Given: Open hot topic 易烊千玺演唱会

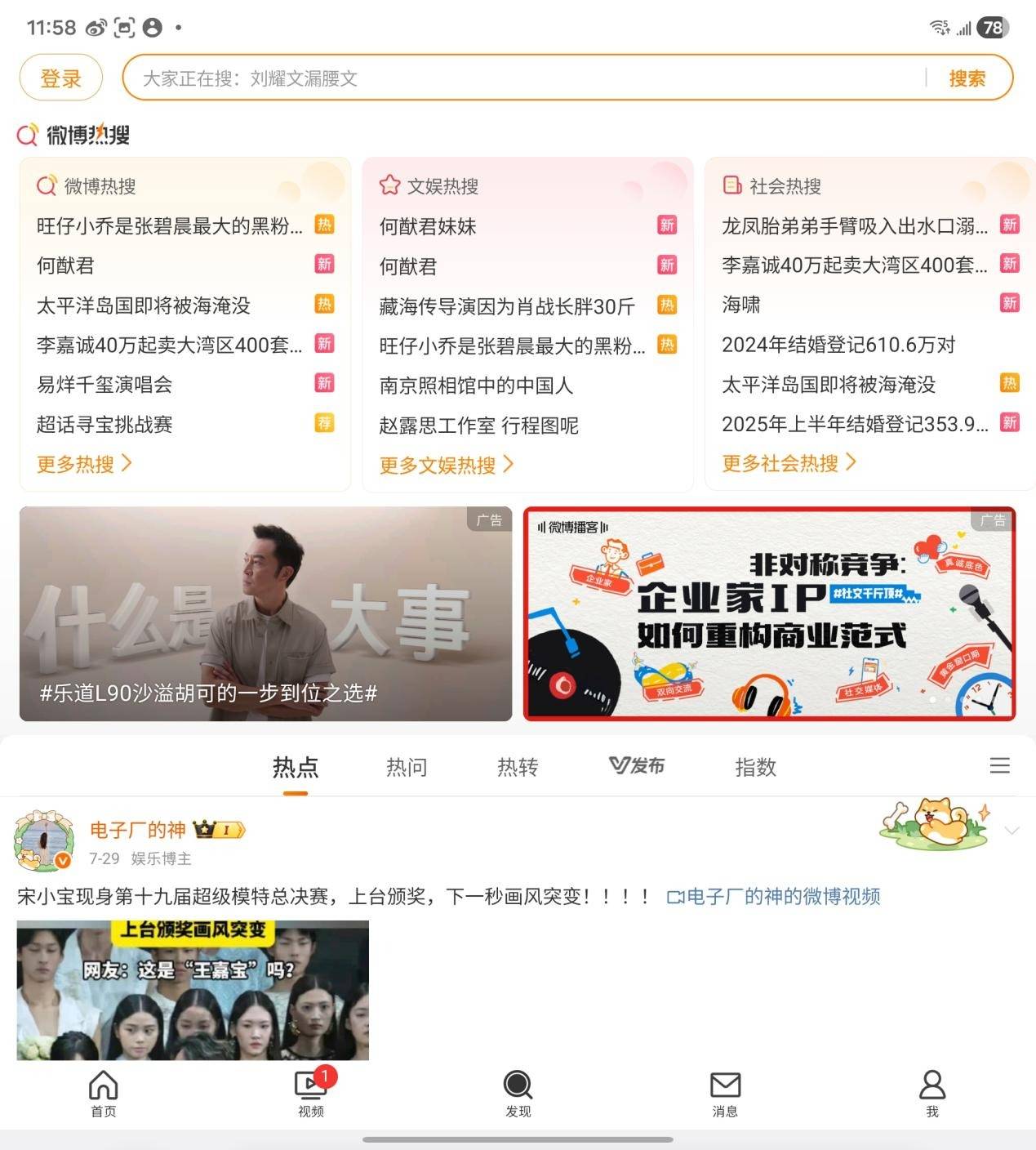Looking at the screenshot, I should point(104,384).
